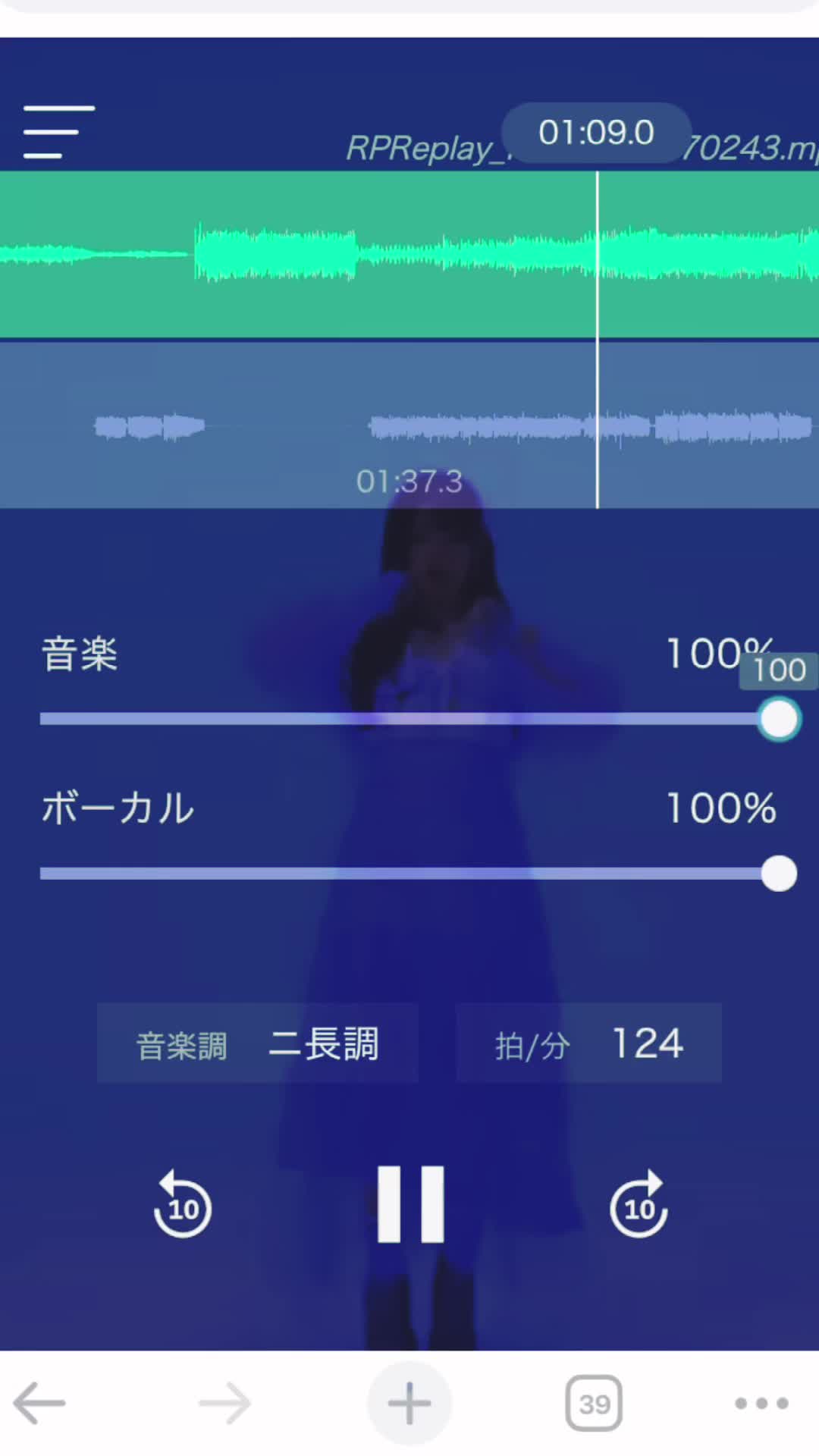
Task: Open a new browser tab
Action: [409, 1403]
